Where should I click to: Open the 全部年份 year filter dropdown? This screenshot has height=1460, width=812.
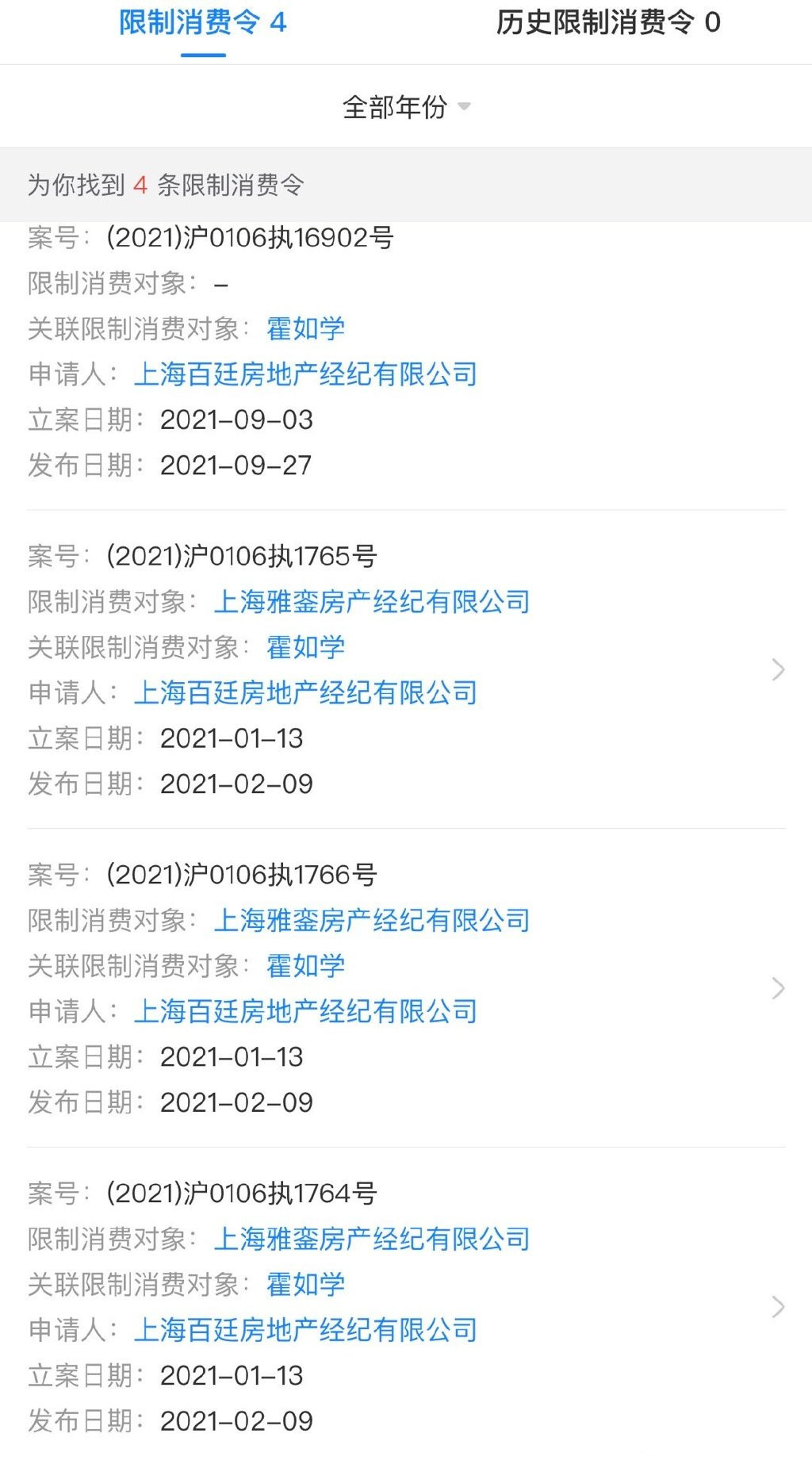[x=406, y=107]
